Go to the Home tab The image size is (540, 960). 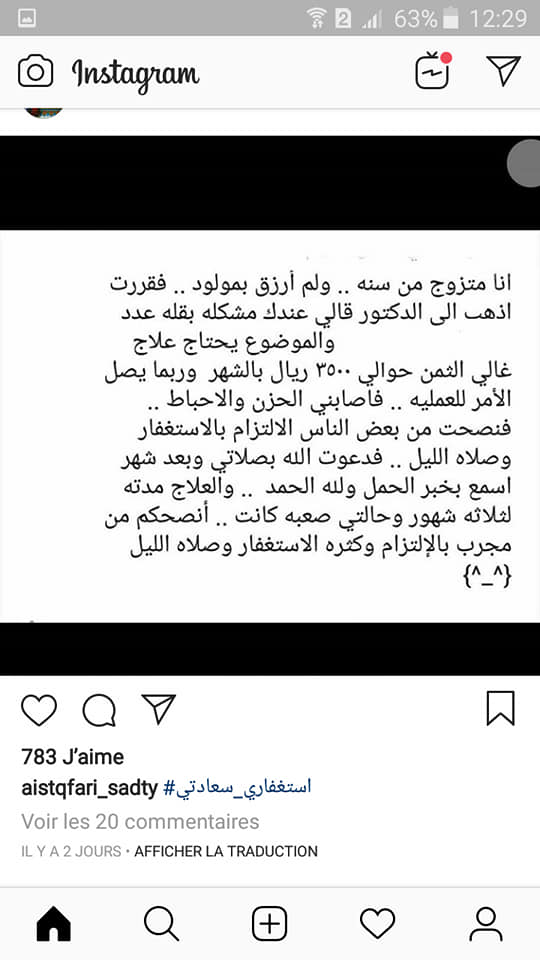coord(54,924)
